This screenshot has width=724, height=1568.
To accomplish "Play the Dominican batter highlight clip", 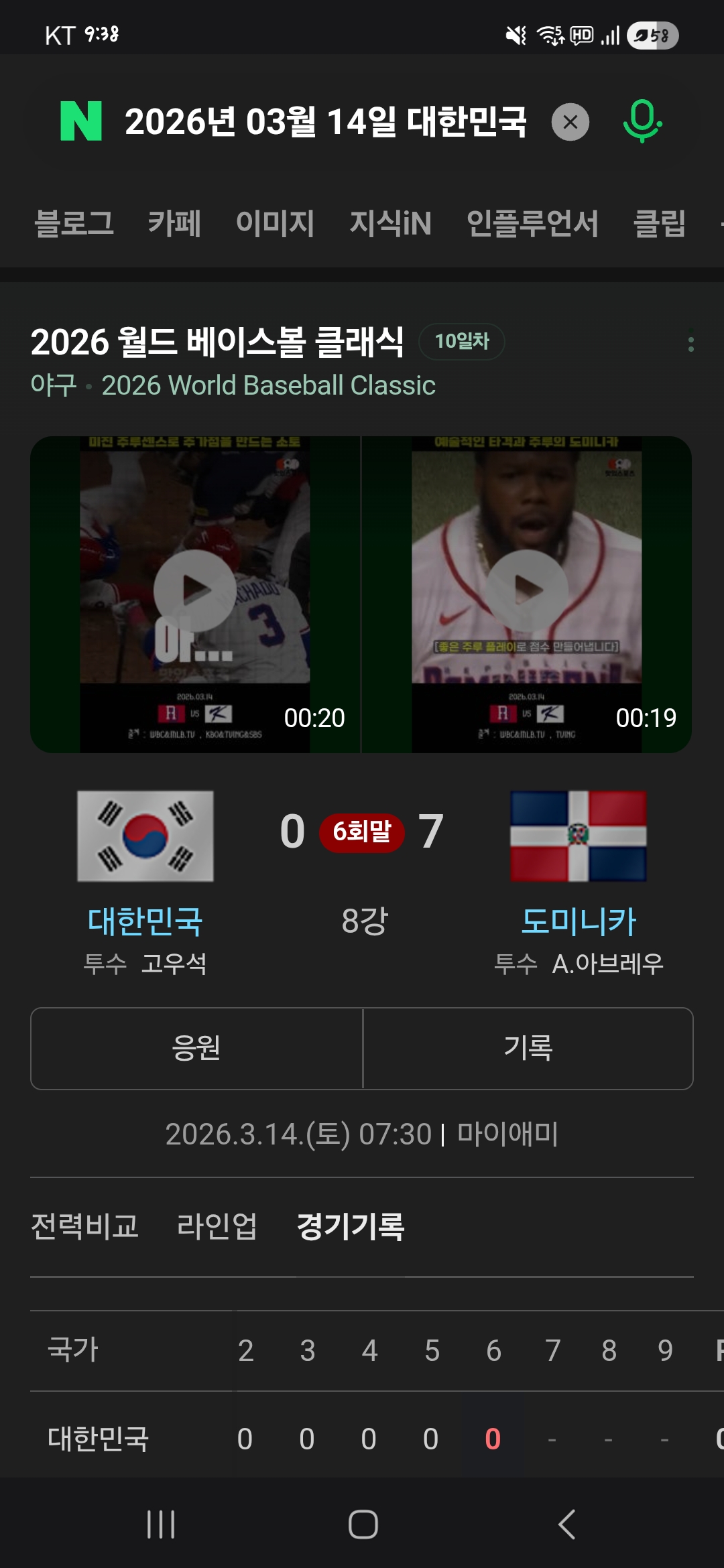I will (527, 588).
